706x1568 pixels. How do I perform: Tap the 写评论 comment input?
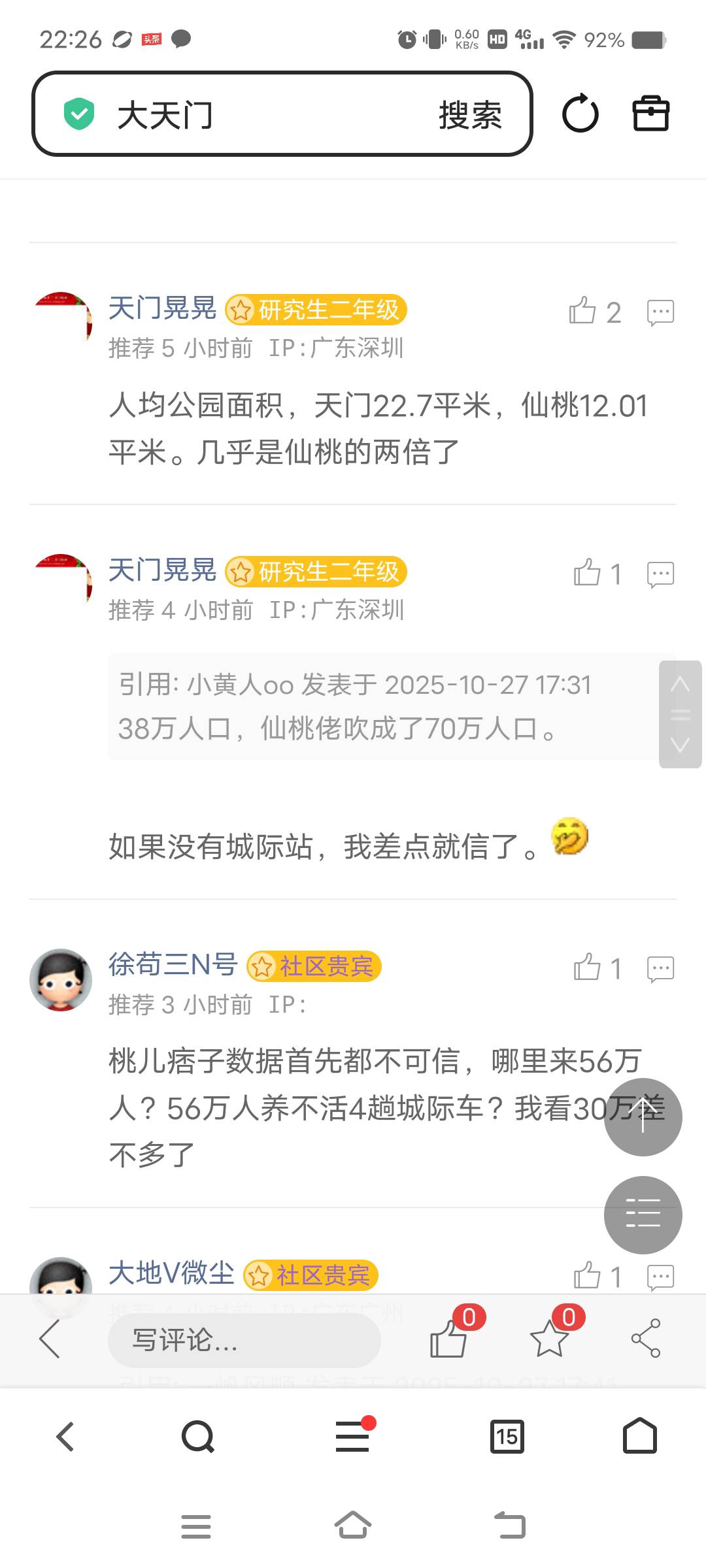(x=244, y=1340)
